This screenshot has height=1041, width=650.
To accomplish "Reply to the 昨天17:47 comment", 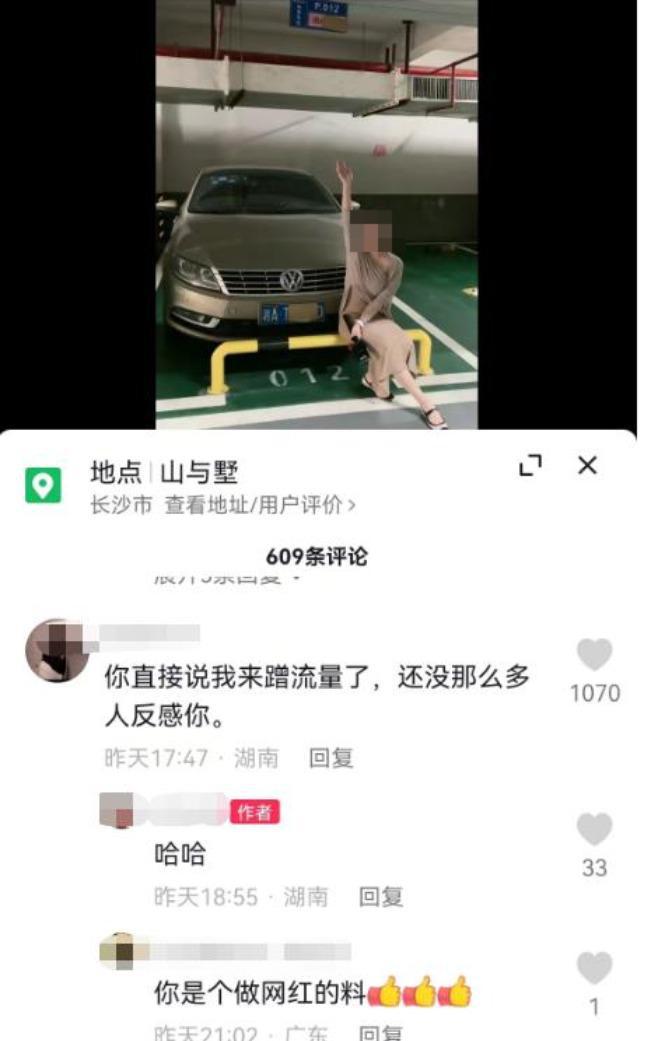I will click(331, 758).
